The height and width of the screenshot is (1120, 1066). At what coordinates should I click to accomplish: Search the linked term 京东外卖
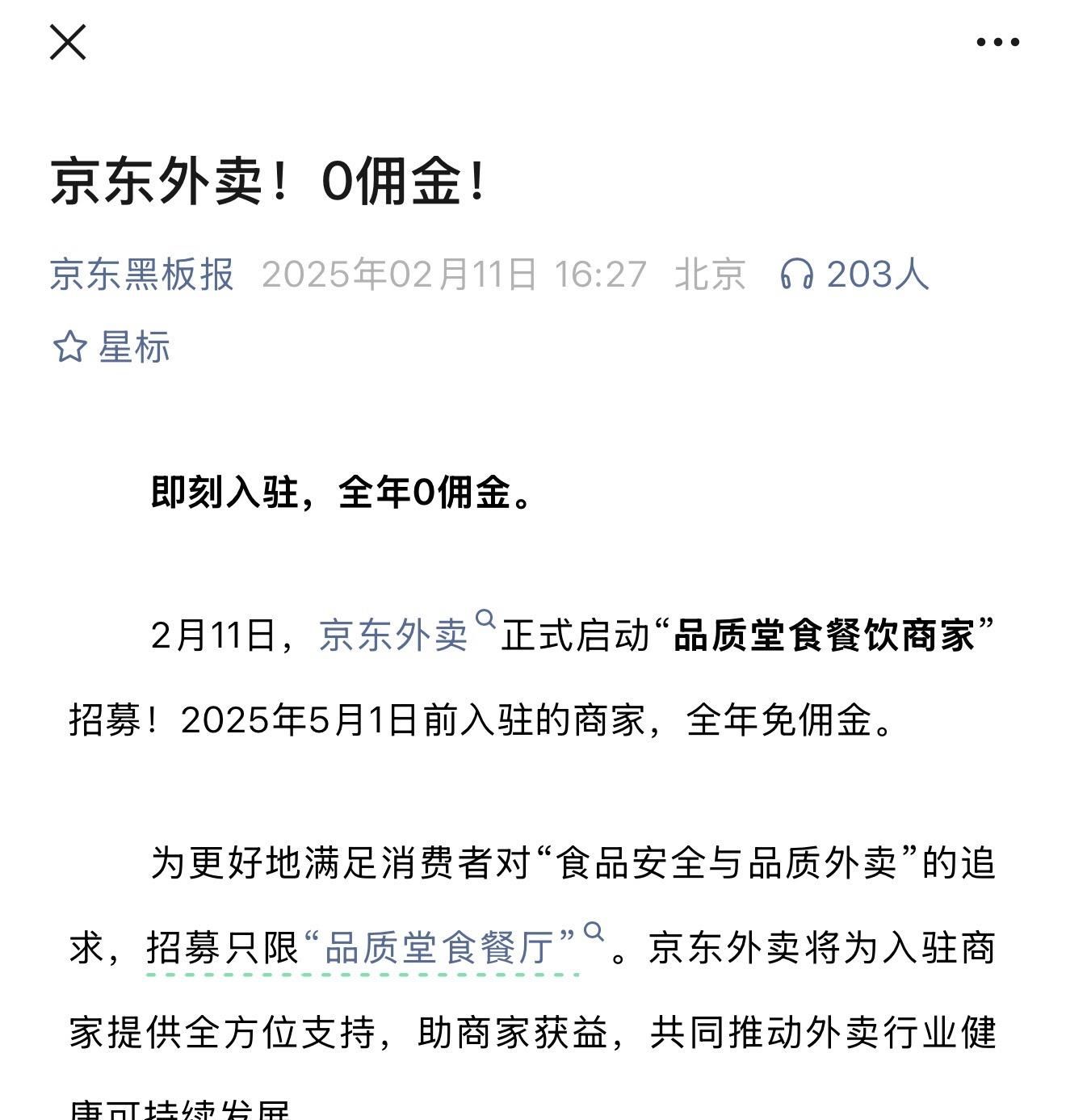tap(394, 636)
